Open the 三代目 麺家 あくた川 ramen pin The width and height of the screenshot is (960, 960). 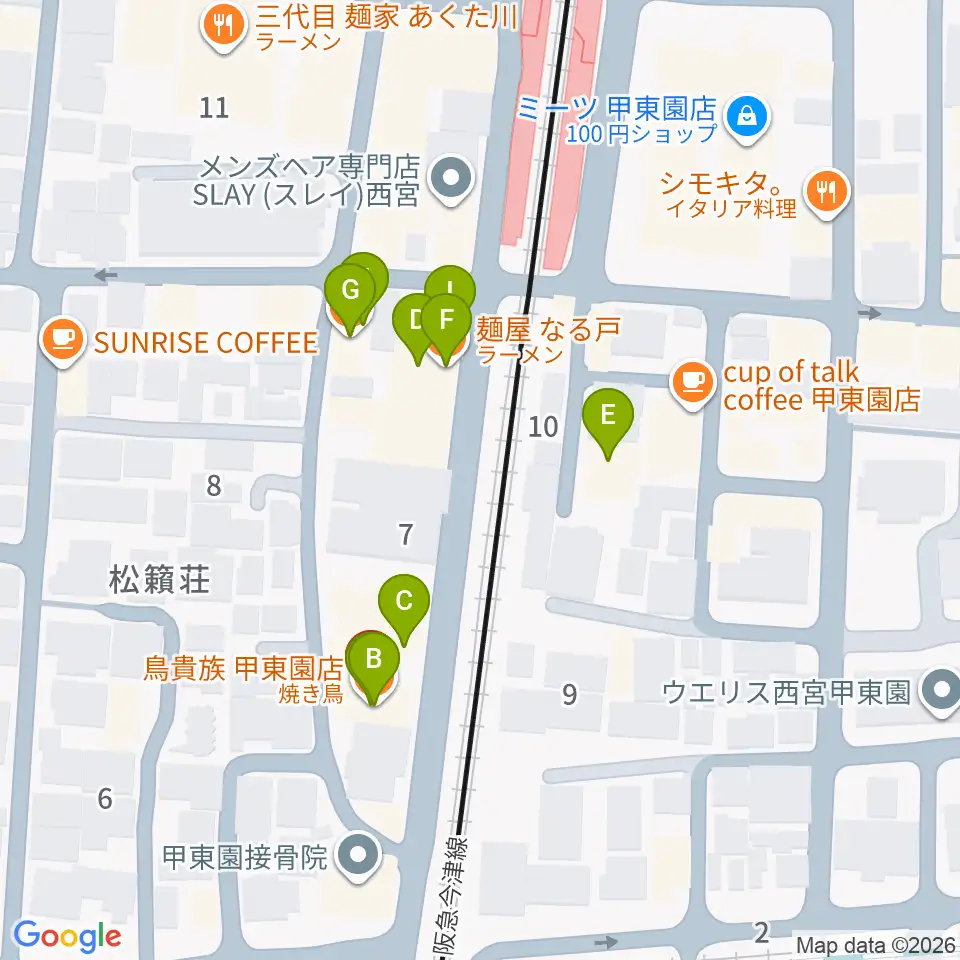[225, 28]
